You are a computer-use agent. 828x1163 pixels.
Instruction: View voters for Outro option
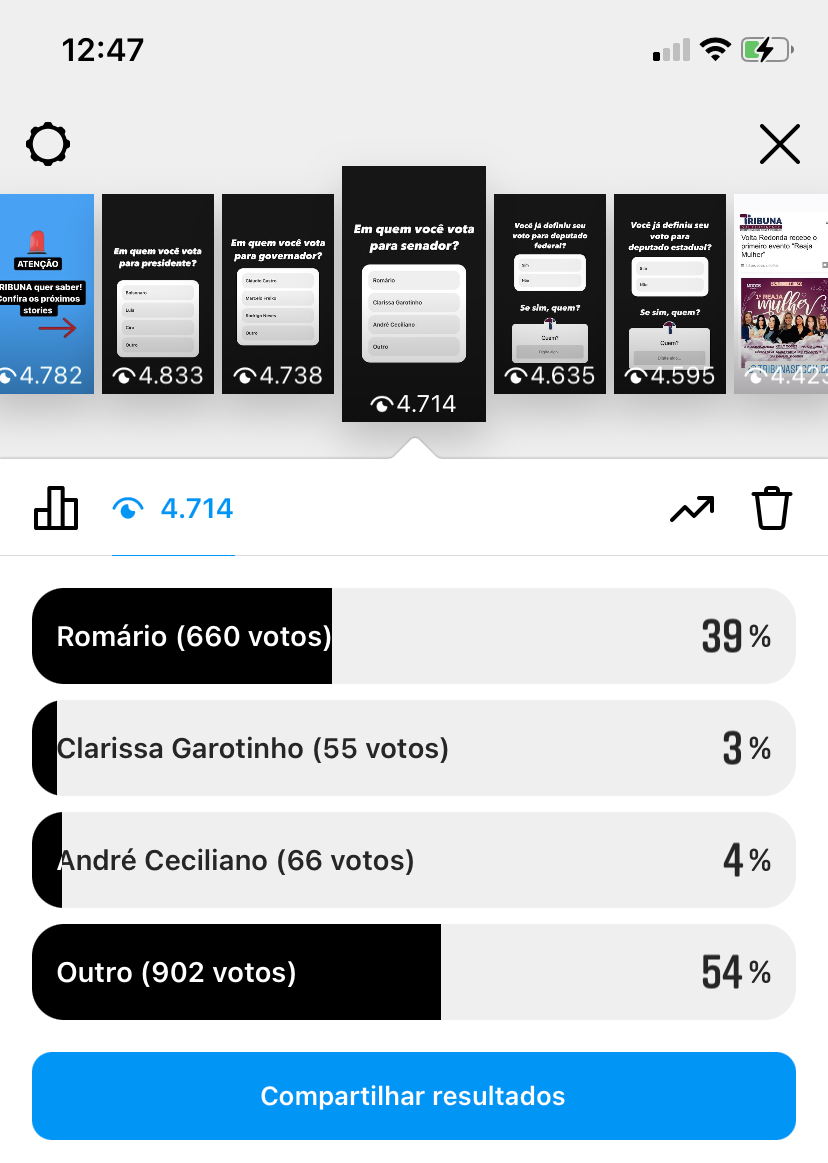click(414, 972)
